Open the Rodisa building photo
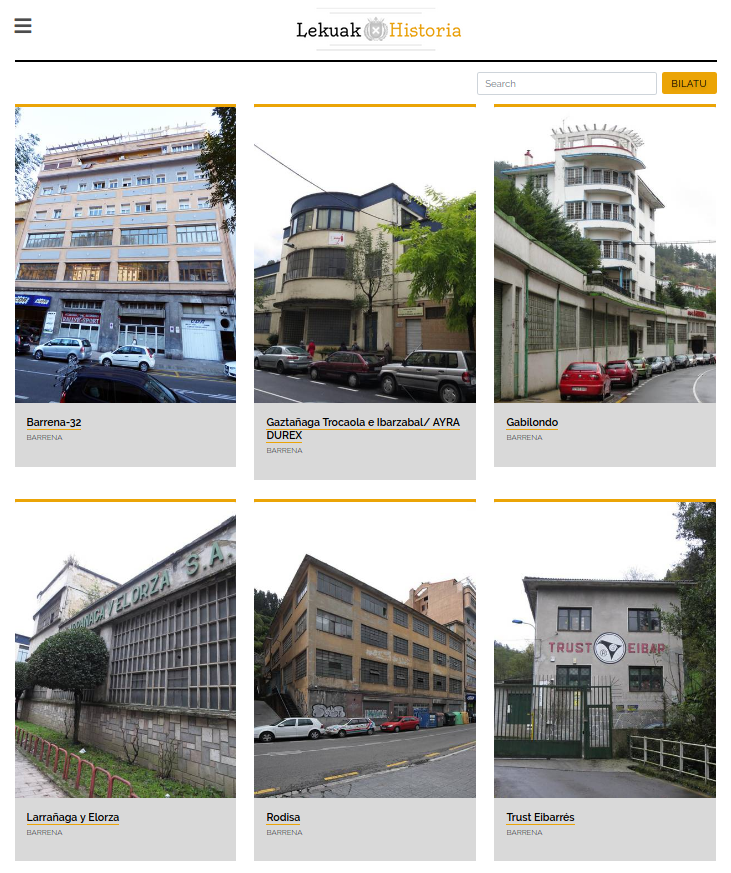 point(365,650)
